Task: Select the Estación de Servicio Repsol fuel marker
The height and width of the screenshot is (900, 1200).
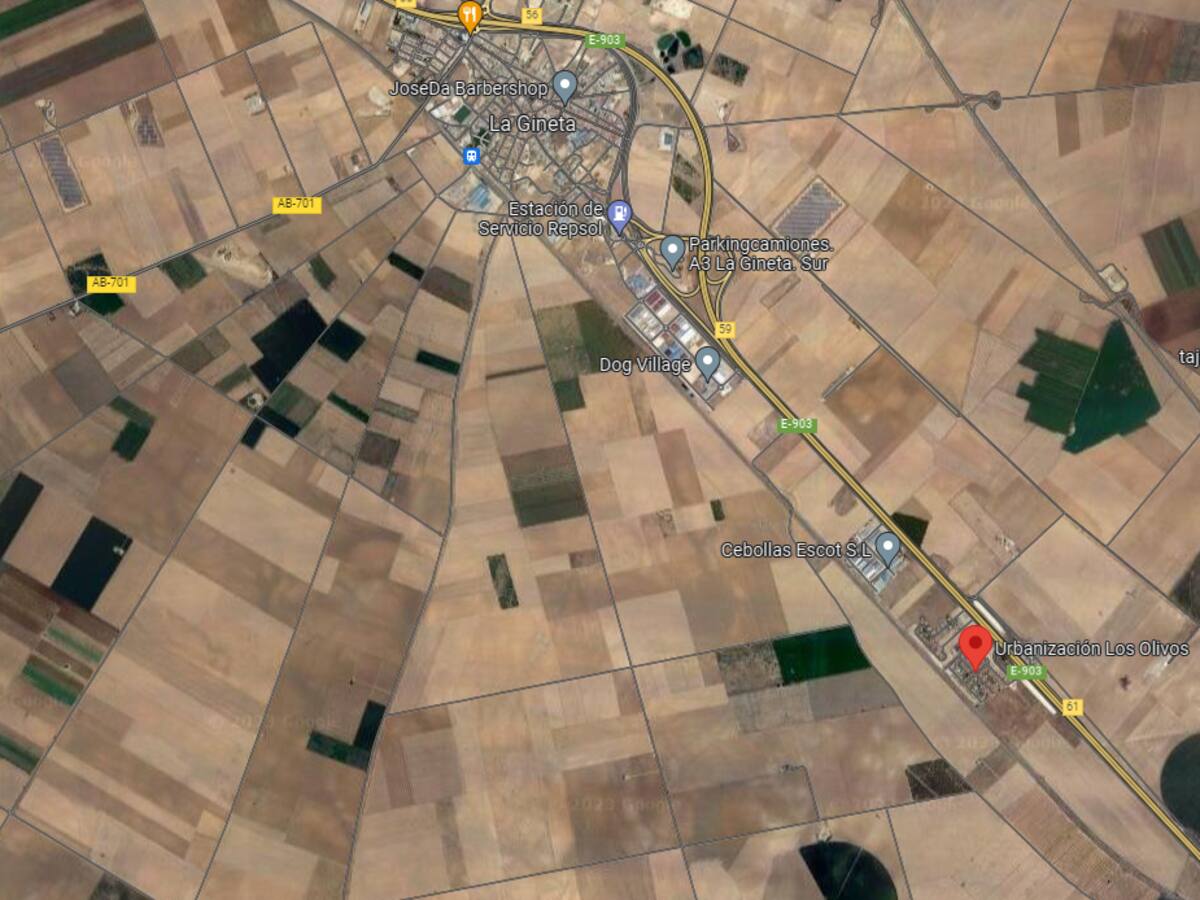Action: coord(621,213)
